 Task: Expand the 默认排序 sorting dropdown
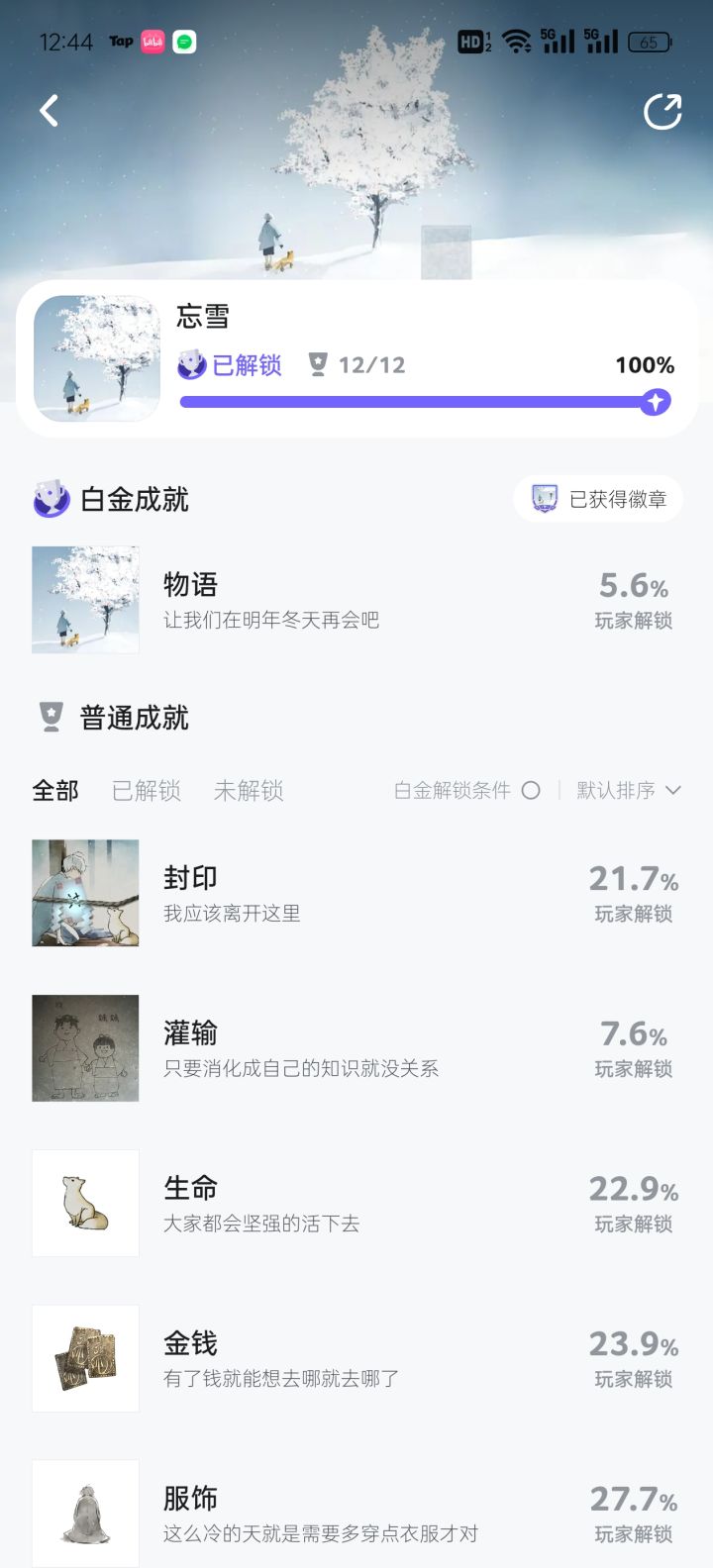(629, 790)
